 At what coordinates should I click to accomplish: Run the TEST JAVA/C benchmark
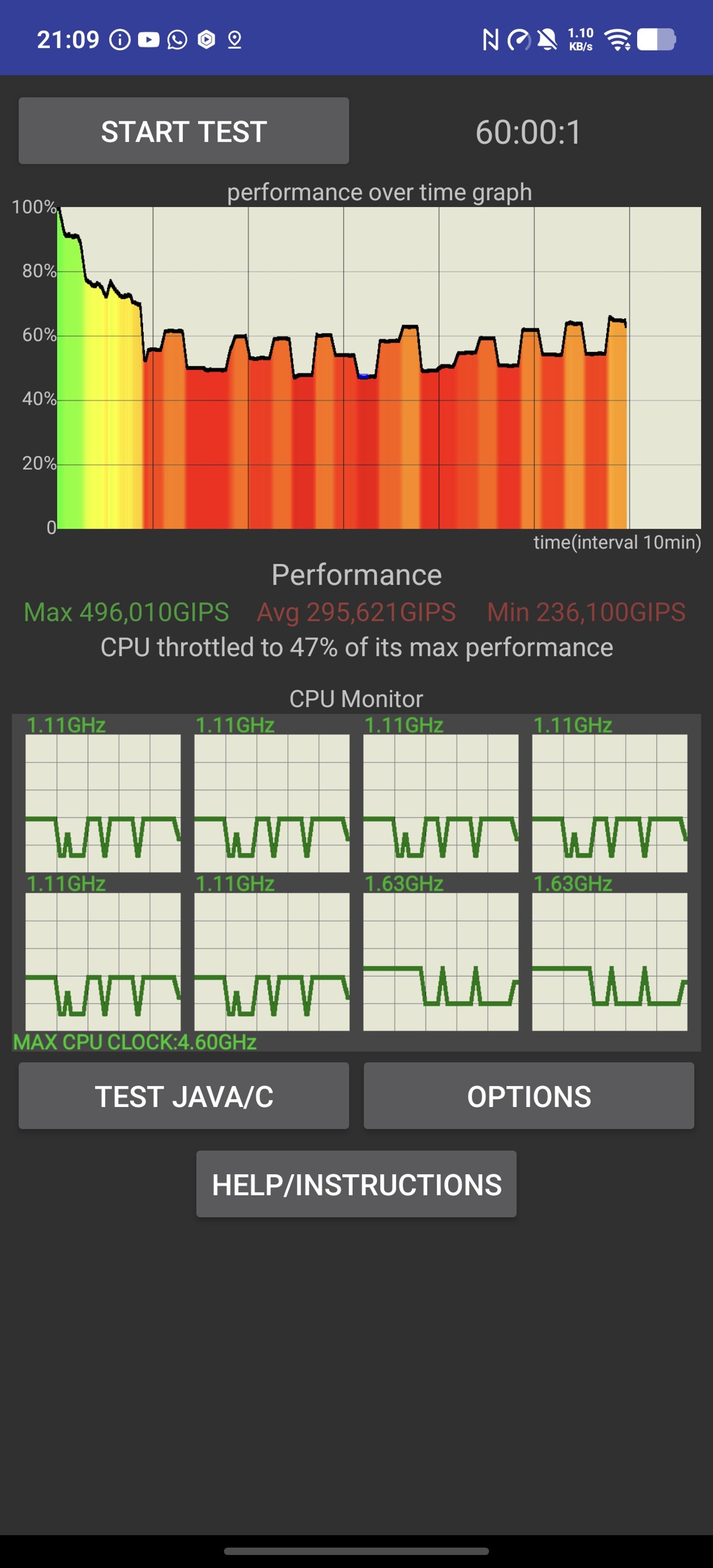click(x=184, y=1096)
